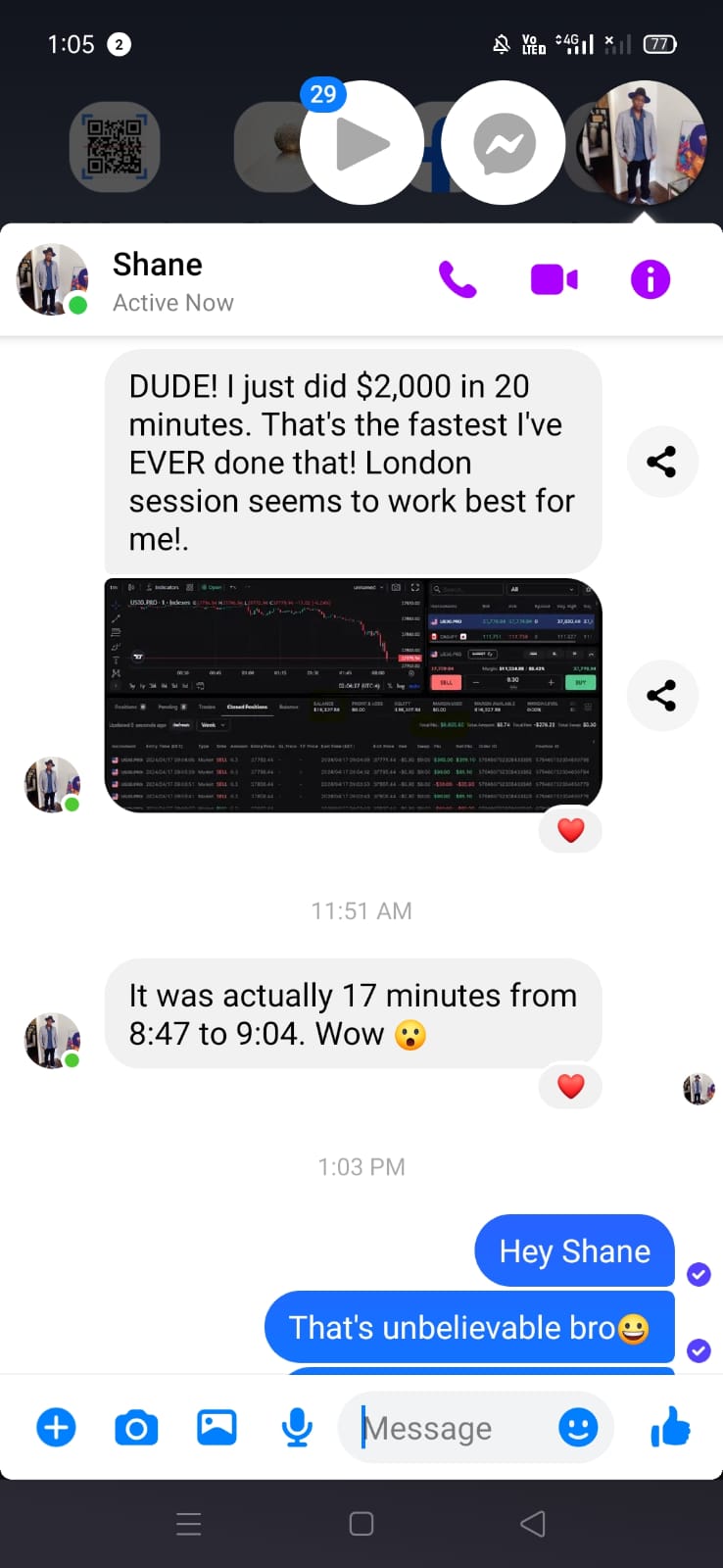Open recent apps from the navigation bar

188,1523
